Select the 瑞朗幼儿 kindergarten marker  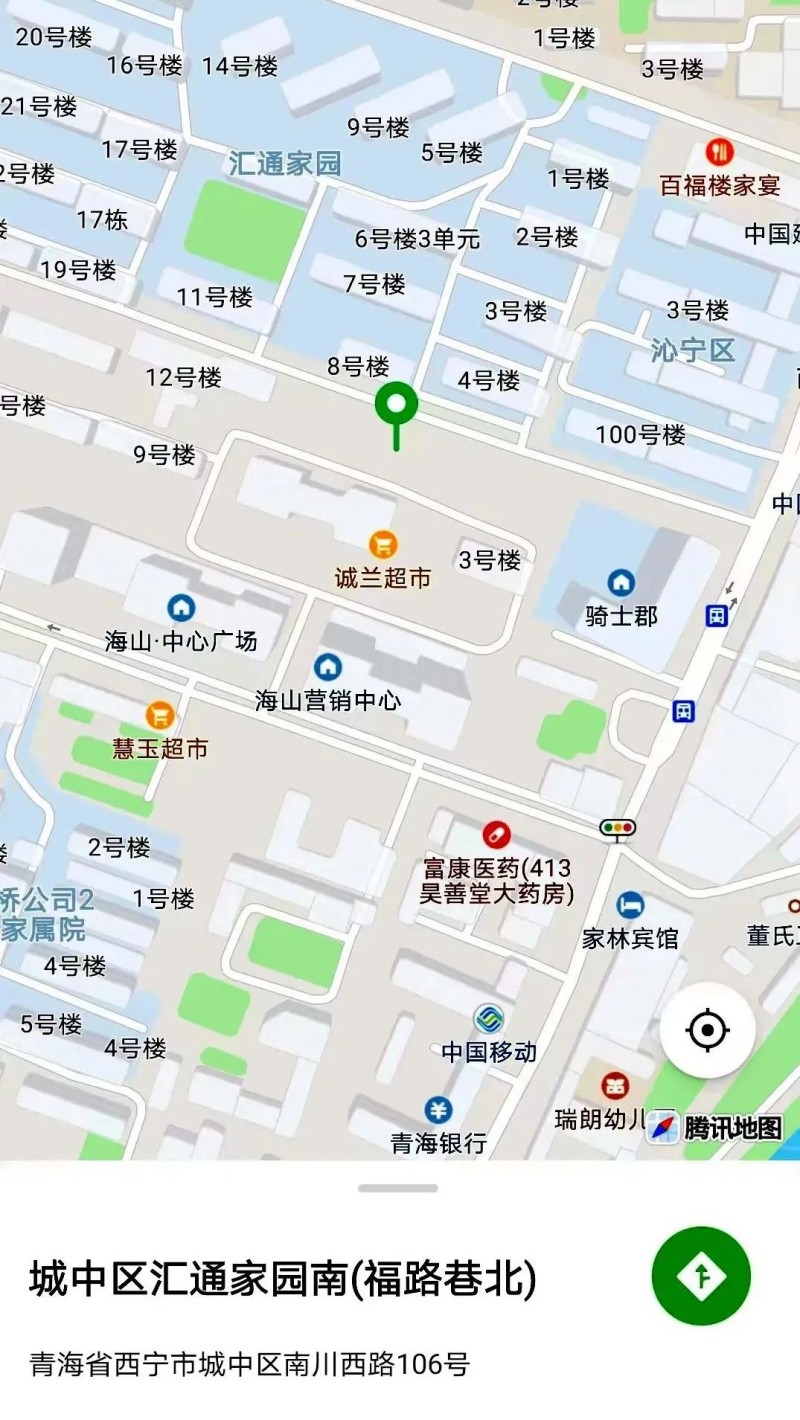coord(616,1086)
